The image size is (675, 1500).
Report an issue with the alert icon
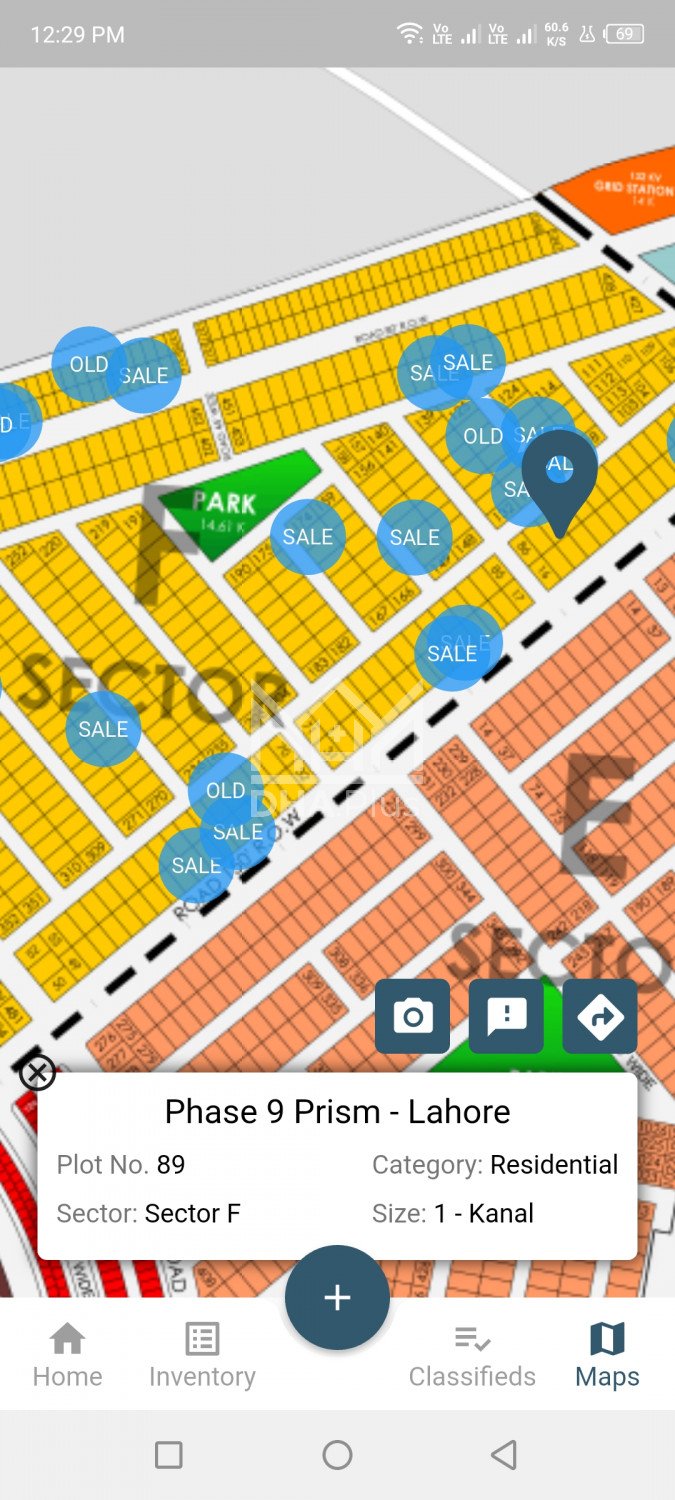506,1016
